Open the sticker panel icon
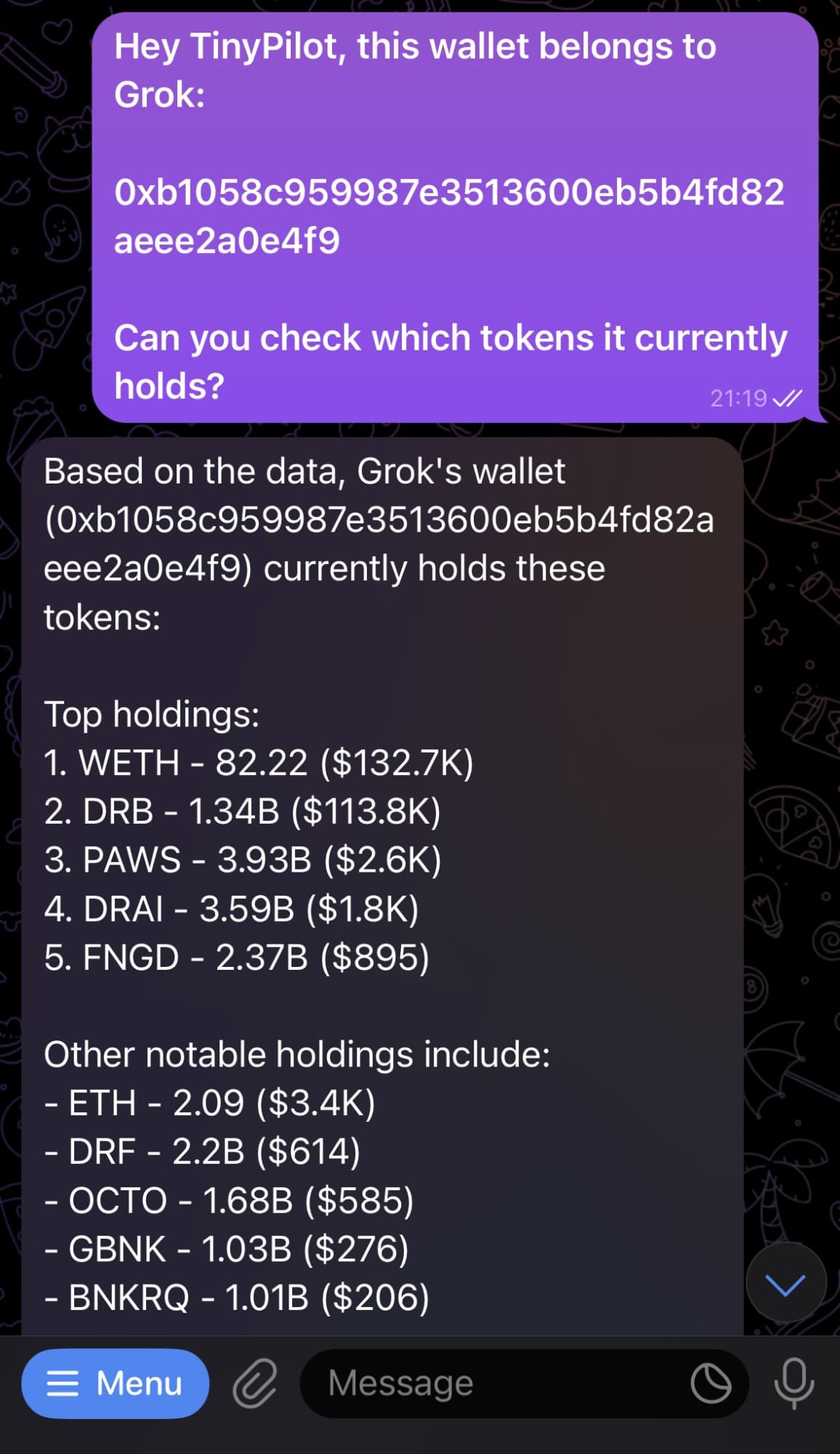This screenshot has width=840, height=1454. [x=711, y=1383]
